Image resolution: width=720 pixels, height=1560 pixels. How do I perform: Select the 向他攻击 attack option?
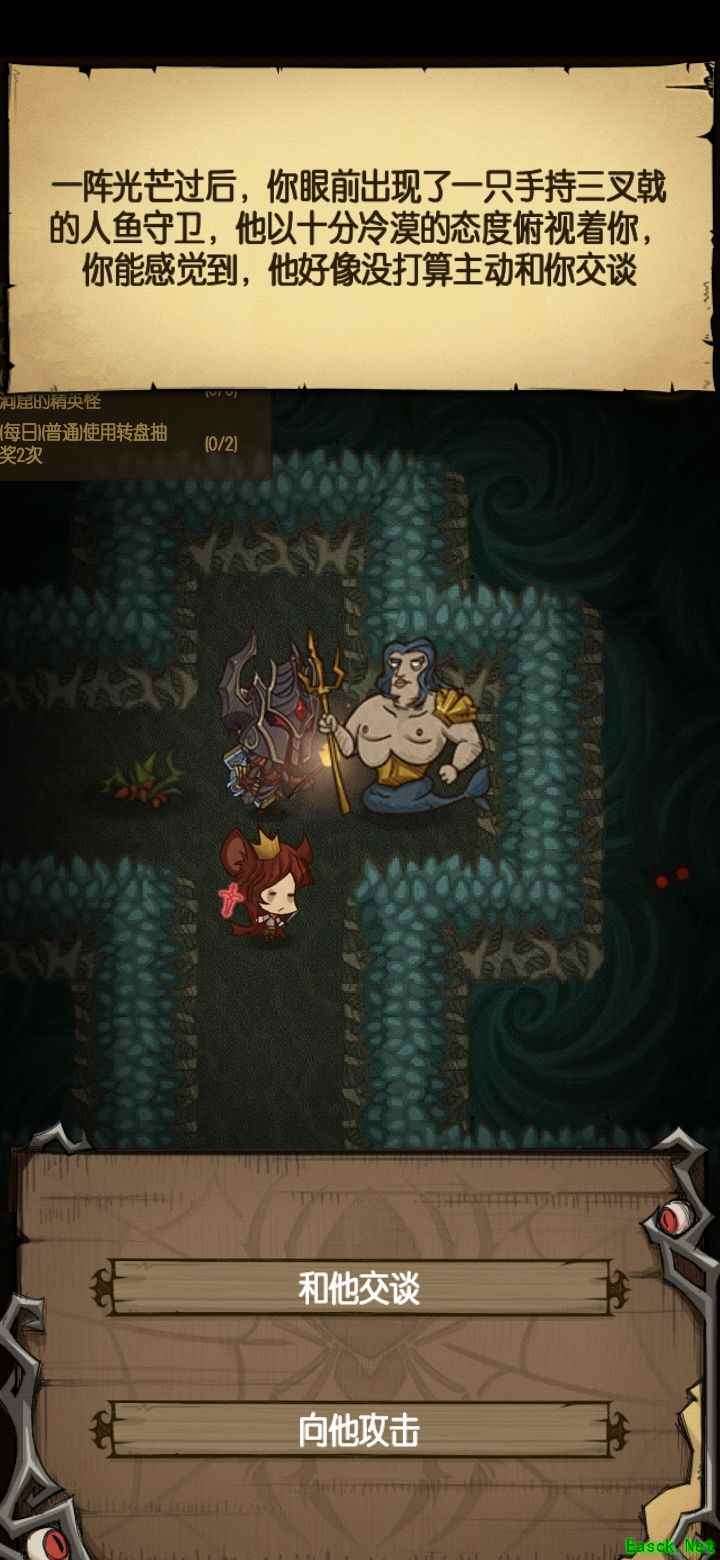point(360,1430)
